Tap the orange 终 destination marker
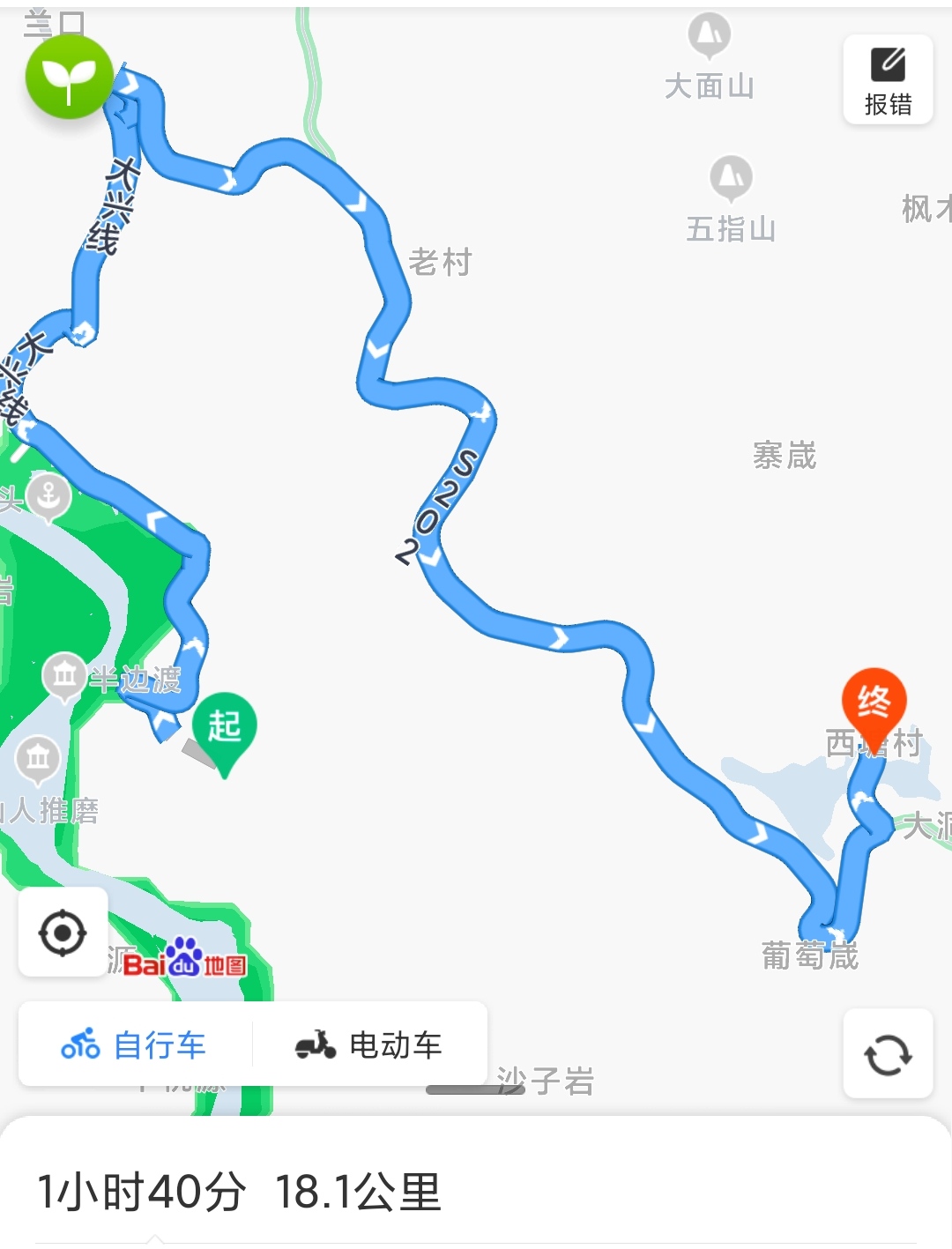The image size is (952, 1249). (x=874, y=703)
